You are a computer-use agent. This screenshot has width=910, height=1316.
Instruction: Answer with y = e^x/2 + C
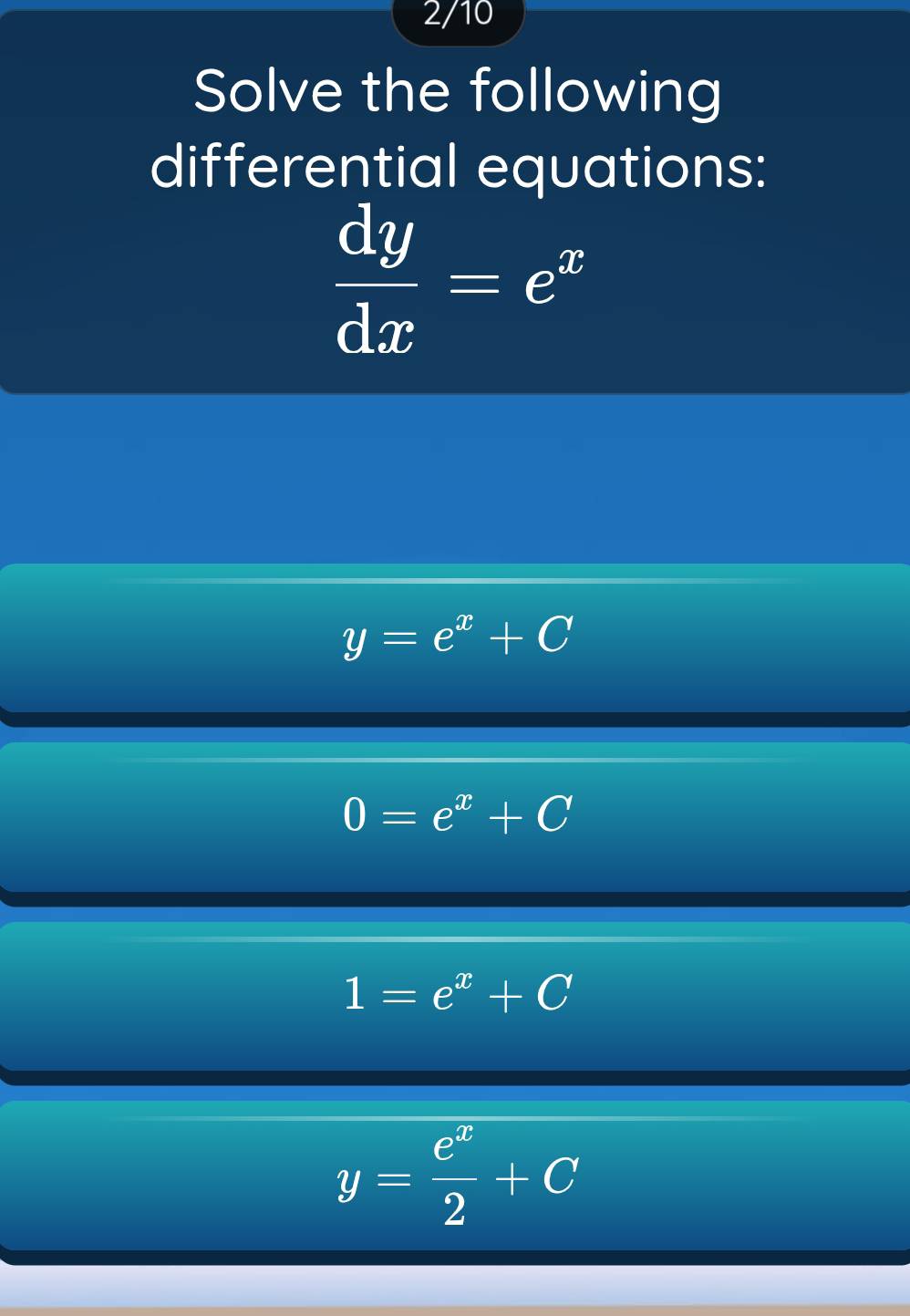[x=456, y=1175]
